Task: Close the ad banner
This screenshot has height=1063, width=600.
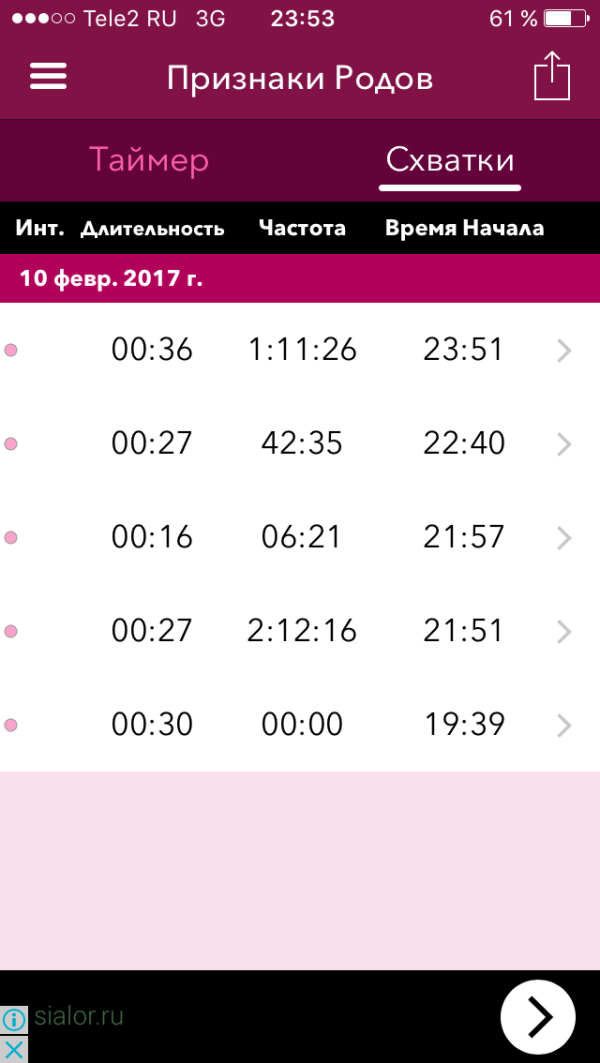Action: [14, 1049]
